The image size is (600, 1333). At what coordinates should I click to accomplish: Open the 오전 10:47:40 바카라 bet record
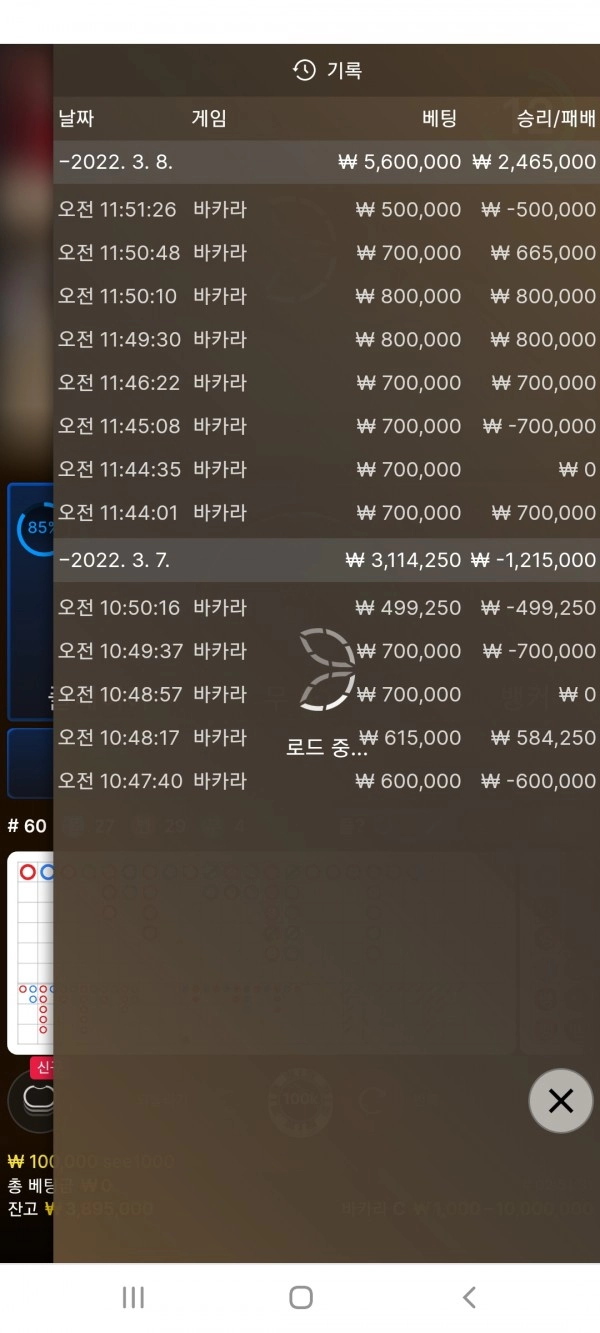pyautogui.click(x=326, y=781)
